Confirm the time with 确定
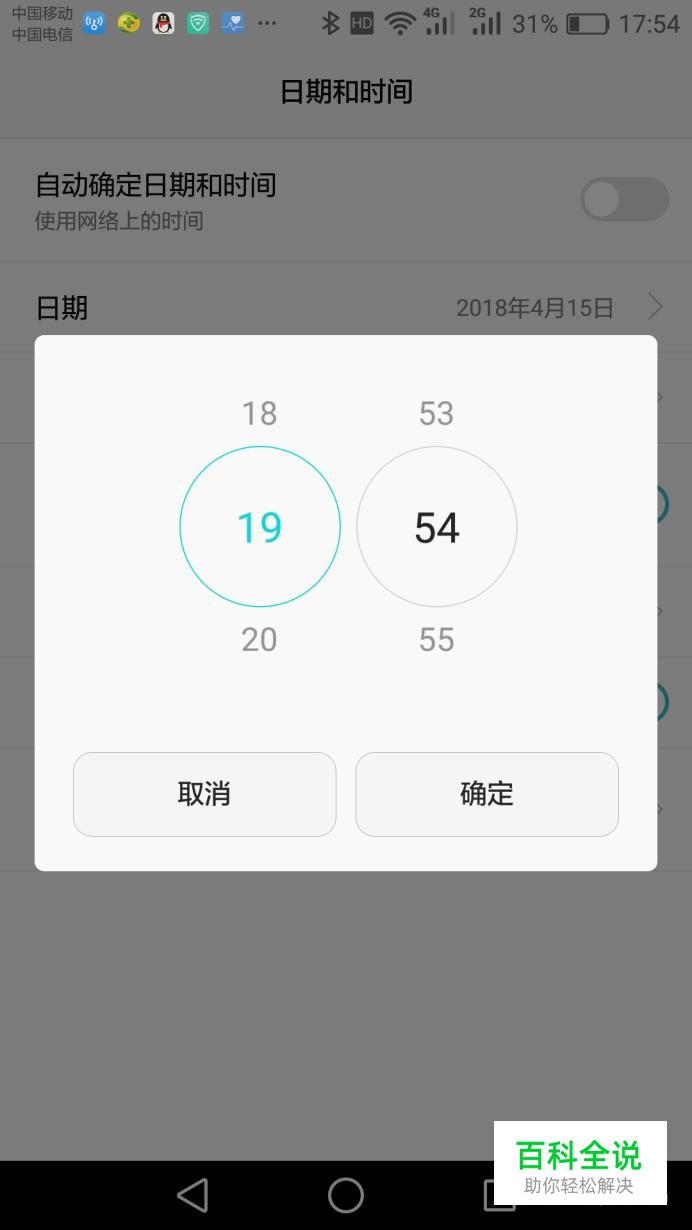This screenshot has width=692, height=1230. pyautogui.click(x=487, y=794)
